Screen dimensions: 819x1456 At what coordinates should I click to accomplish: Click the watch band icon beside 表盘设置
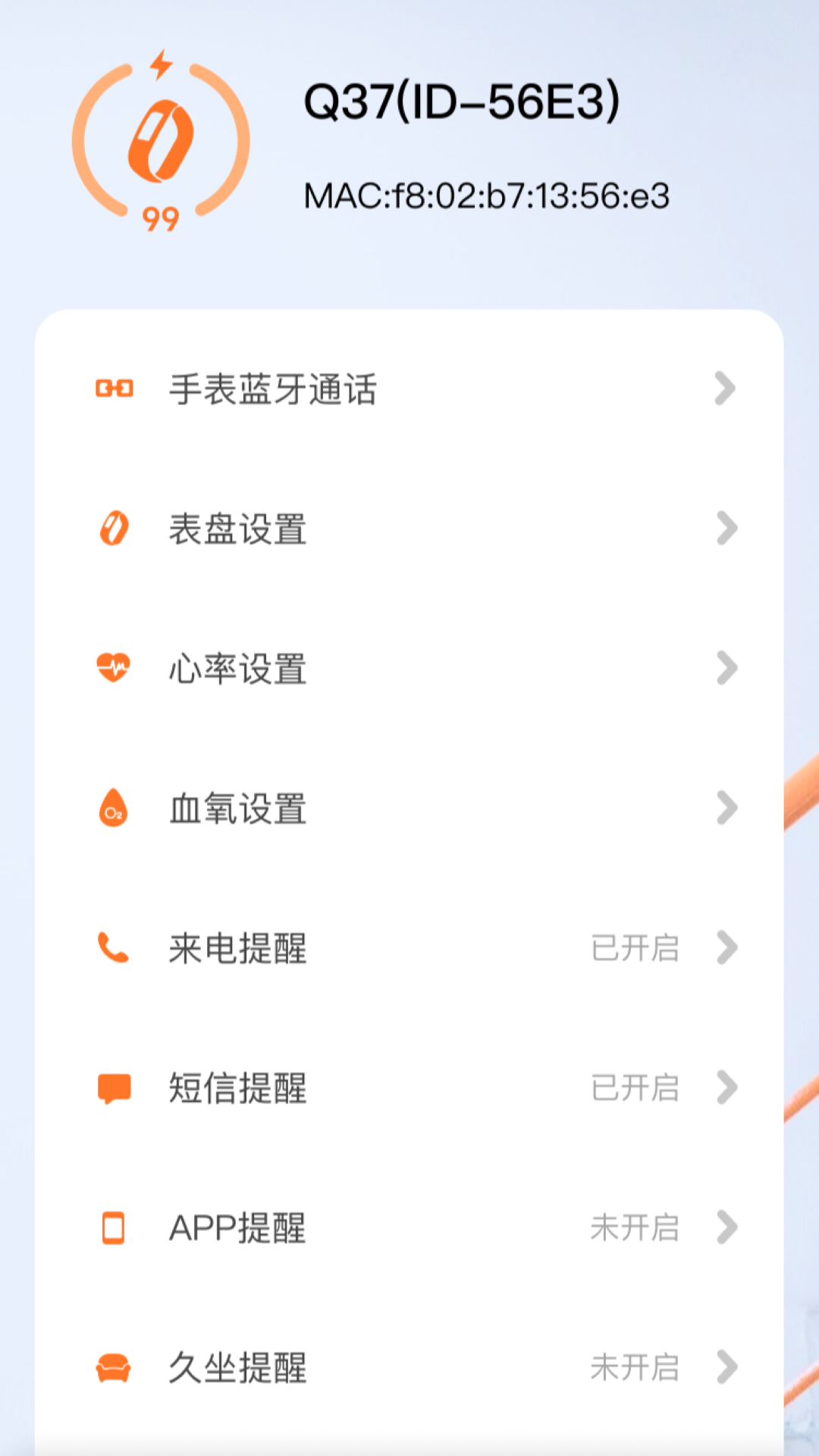(x=114, y=528)
